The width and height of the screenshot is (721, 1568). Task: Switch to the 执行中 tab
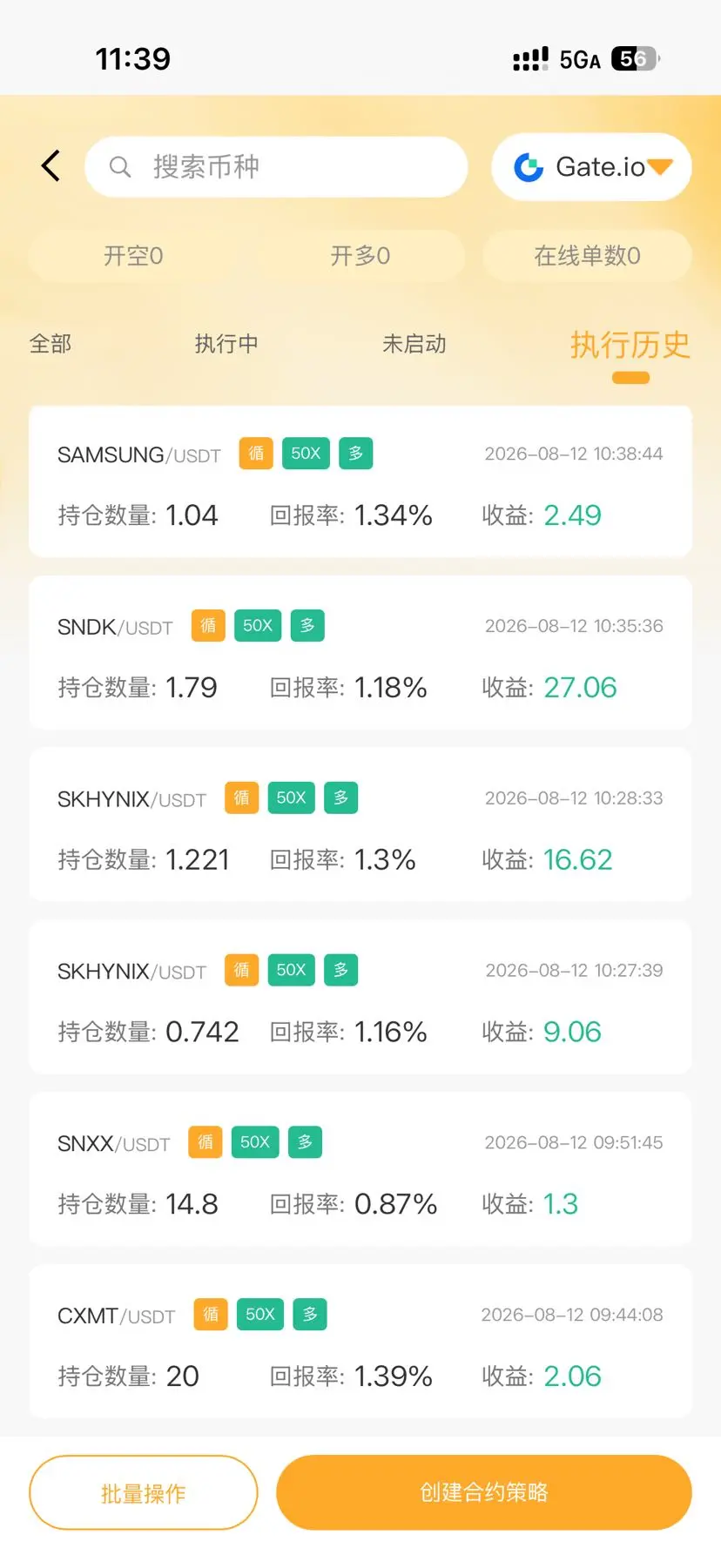(226, 344)
